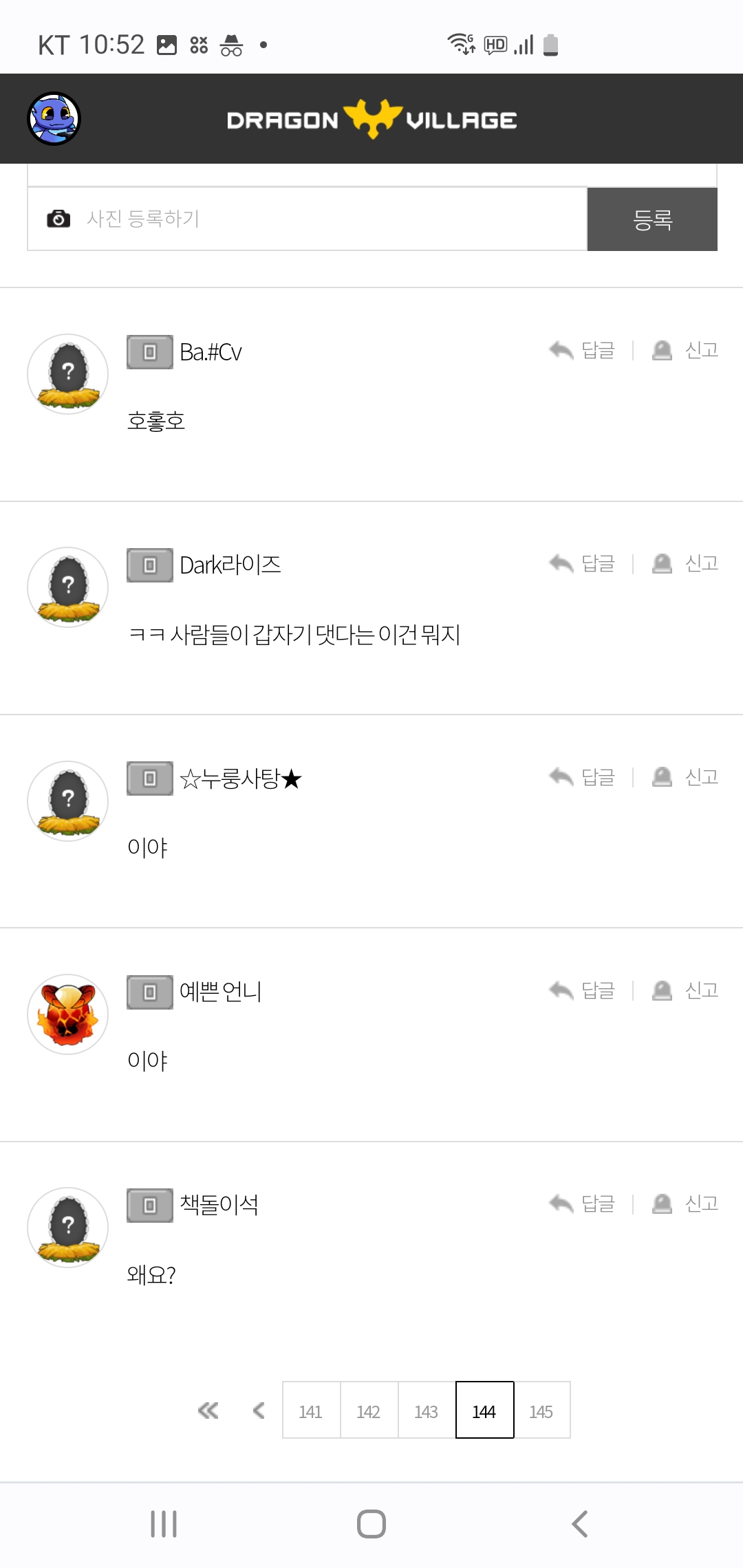Image resolution: width=743 pixels, height=1568 pixels.
Task: Go to the previous page arrow
Action: click(259, 1411)
